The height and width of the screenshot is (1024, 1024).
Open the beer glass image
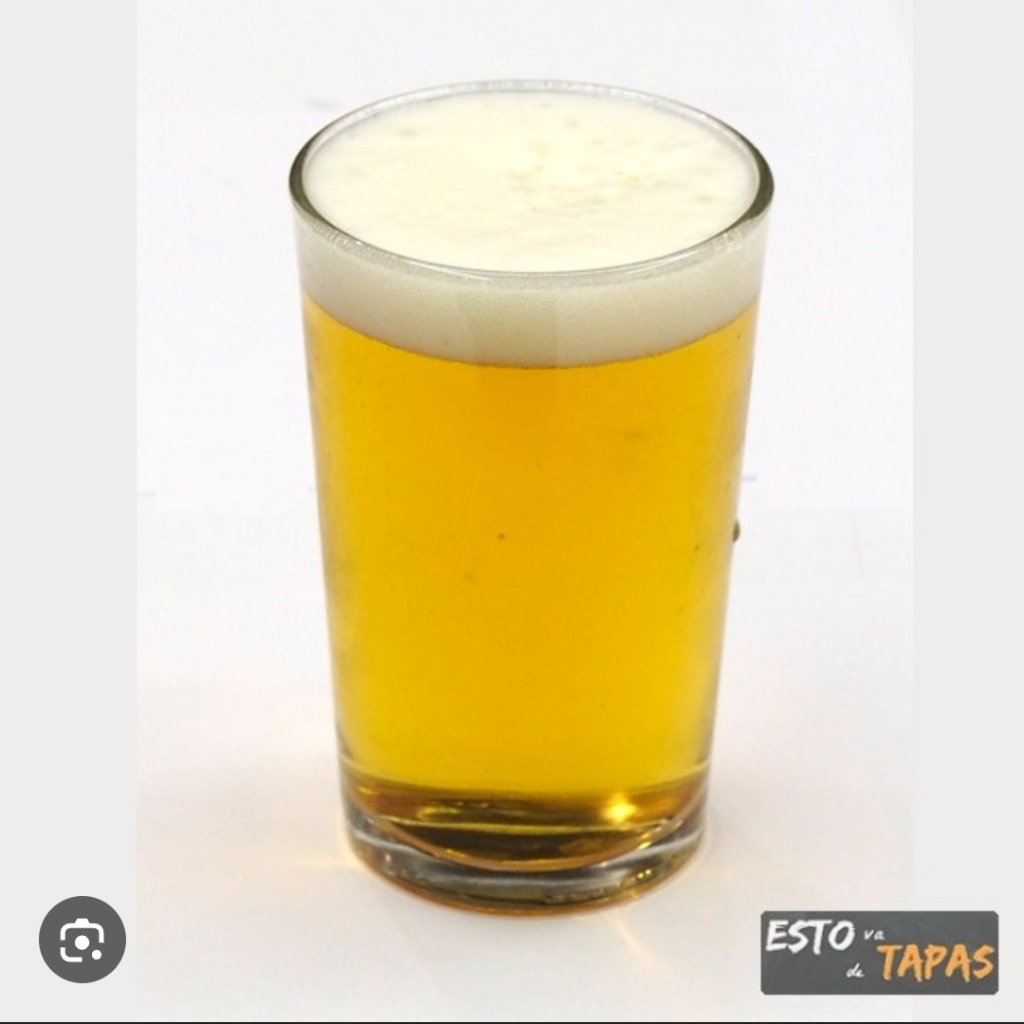click(530, 500)
